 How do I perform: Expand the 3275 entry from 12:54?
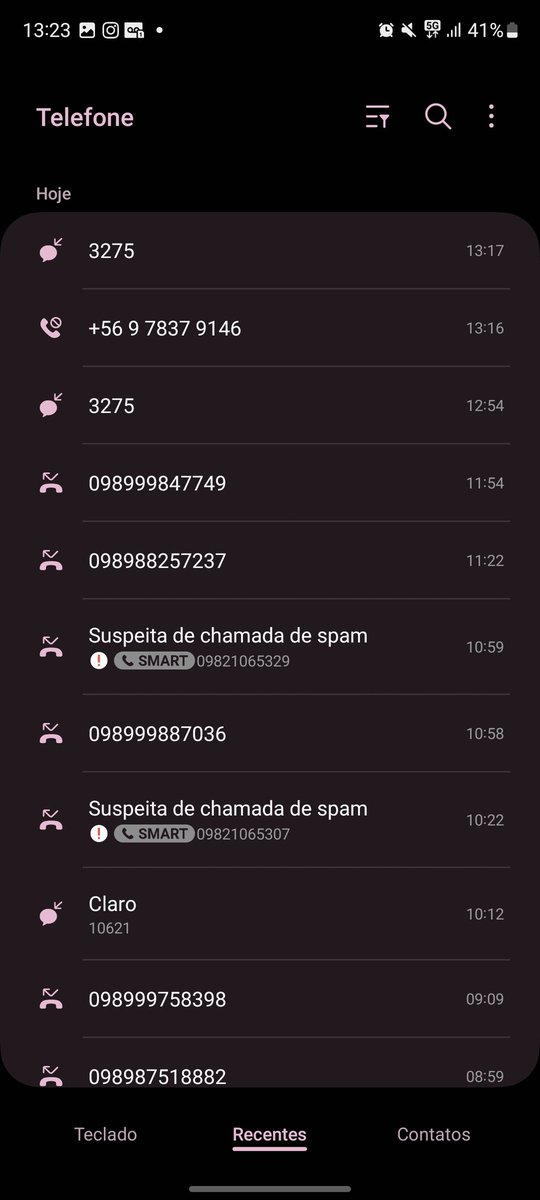[x=270, y=406]
